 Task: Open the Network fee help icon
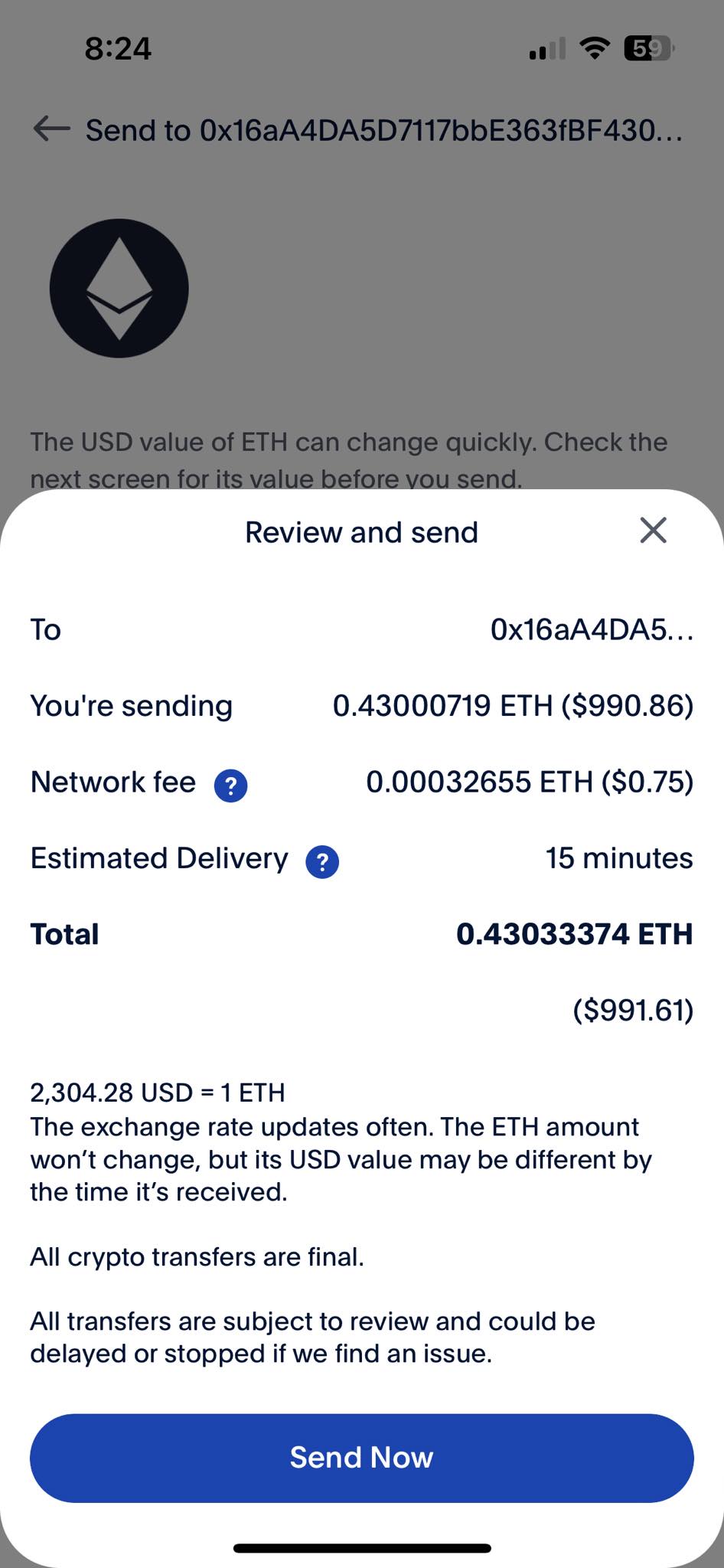click(230, 786)
